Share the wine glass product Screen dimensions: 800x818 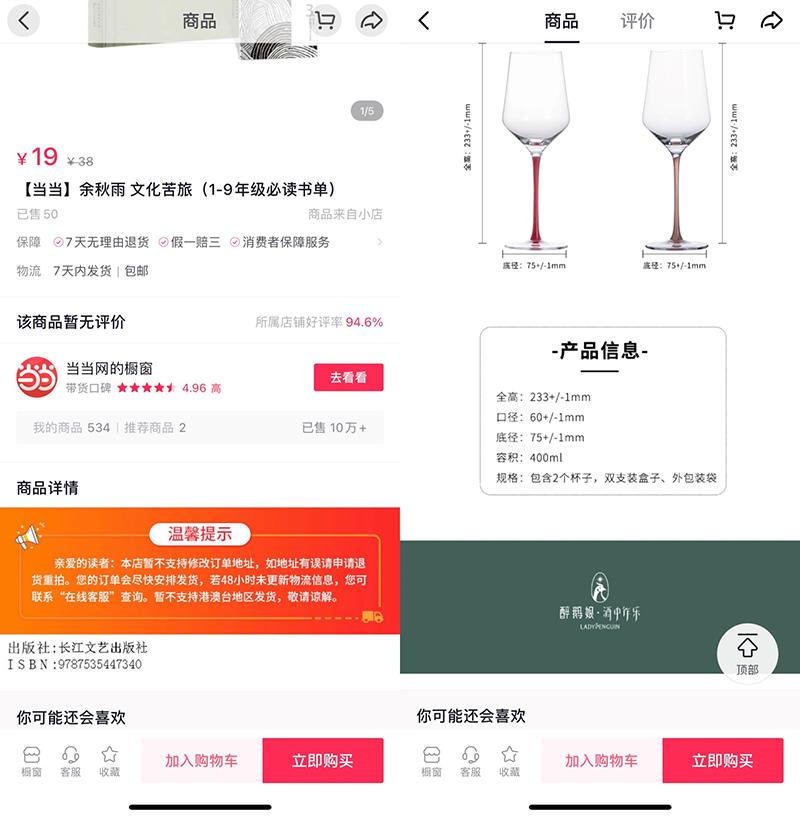(772, 20)
